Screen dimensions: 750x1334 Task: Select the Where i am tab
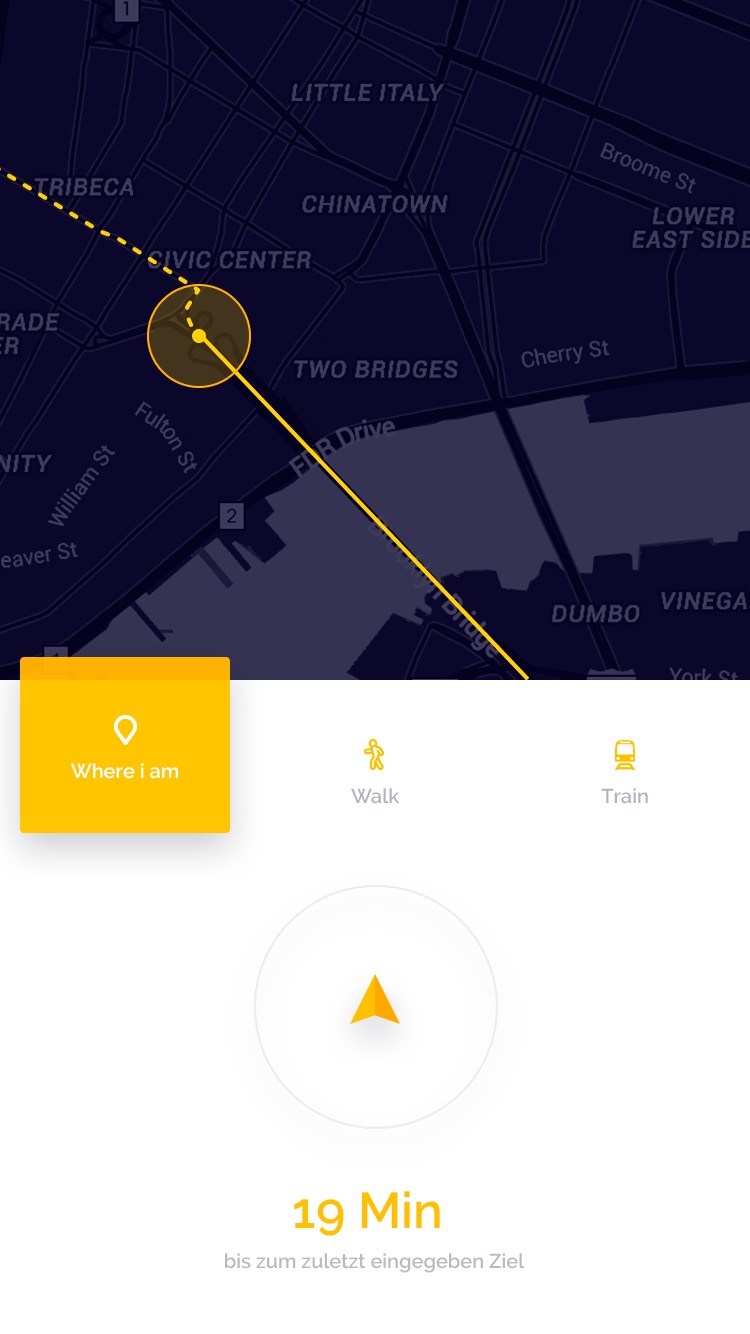point(125,745)
